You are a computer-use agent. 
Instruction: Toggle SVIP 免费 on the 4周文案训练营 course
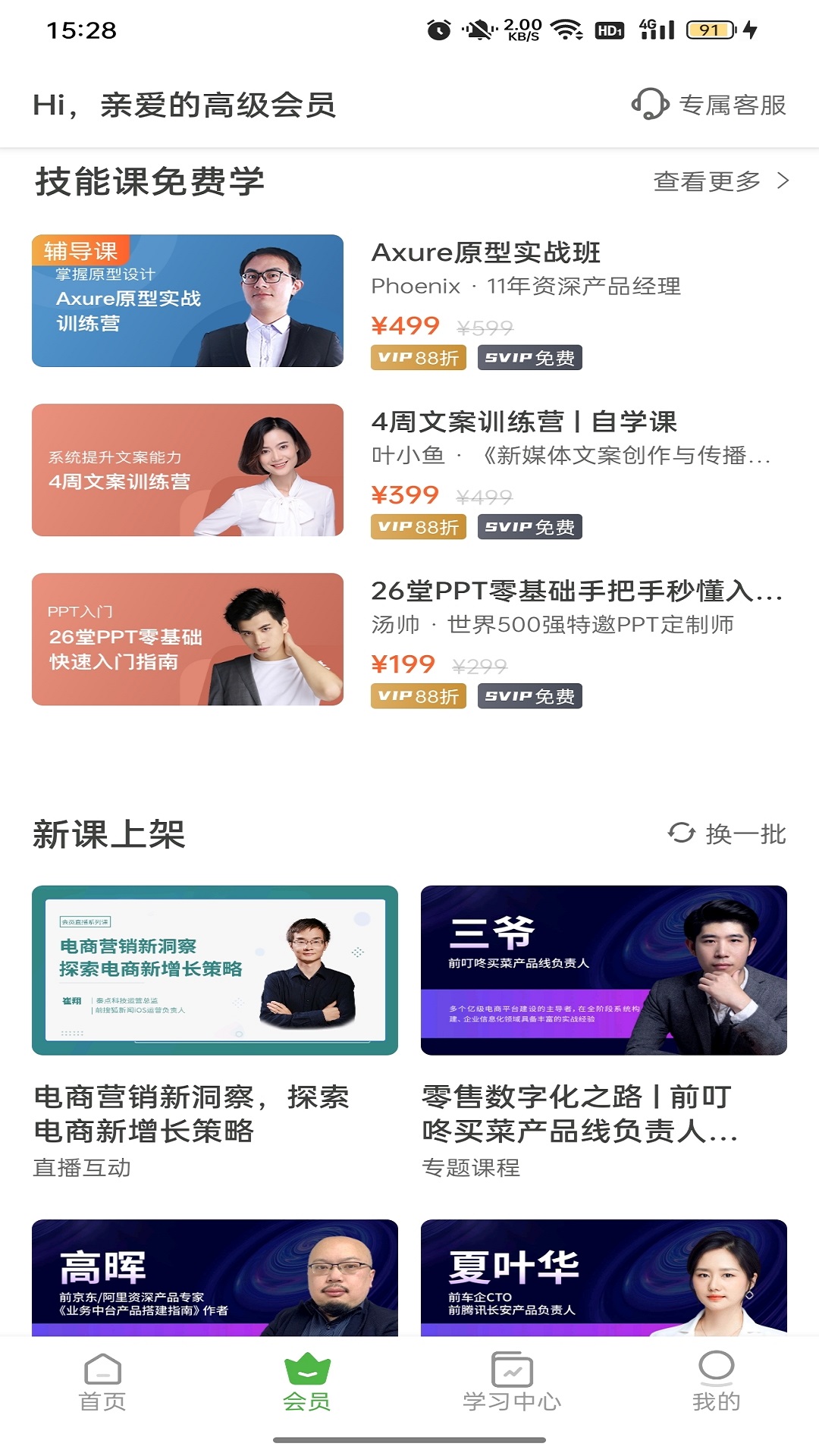[529, 526]
